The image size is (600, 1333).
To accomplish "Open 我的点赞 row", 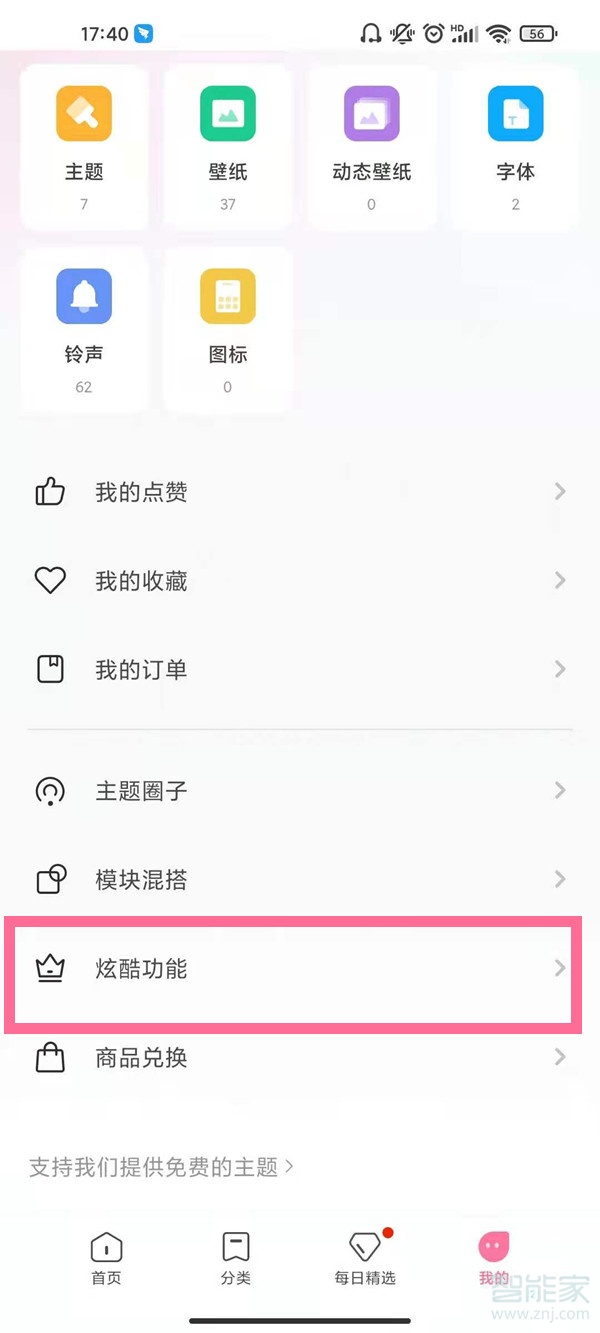I will (300, 492).
